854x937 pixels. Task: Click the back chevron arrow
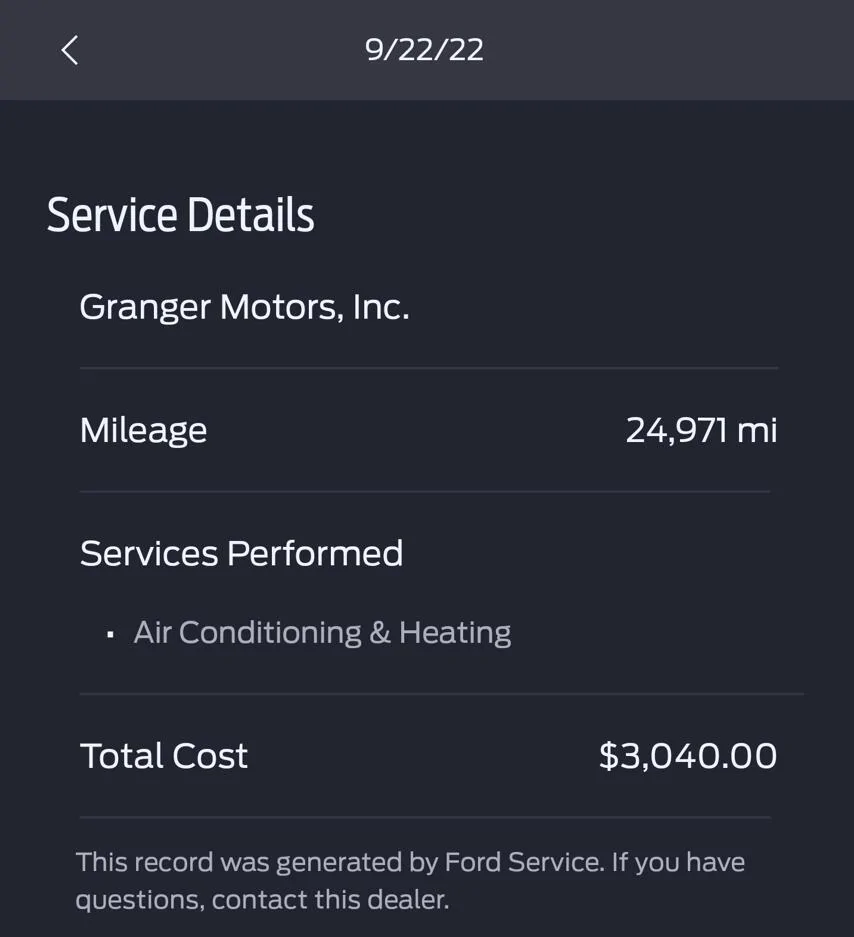tap(68, 50)
